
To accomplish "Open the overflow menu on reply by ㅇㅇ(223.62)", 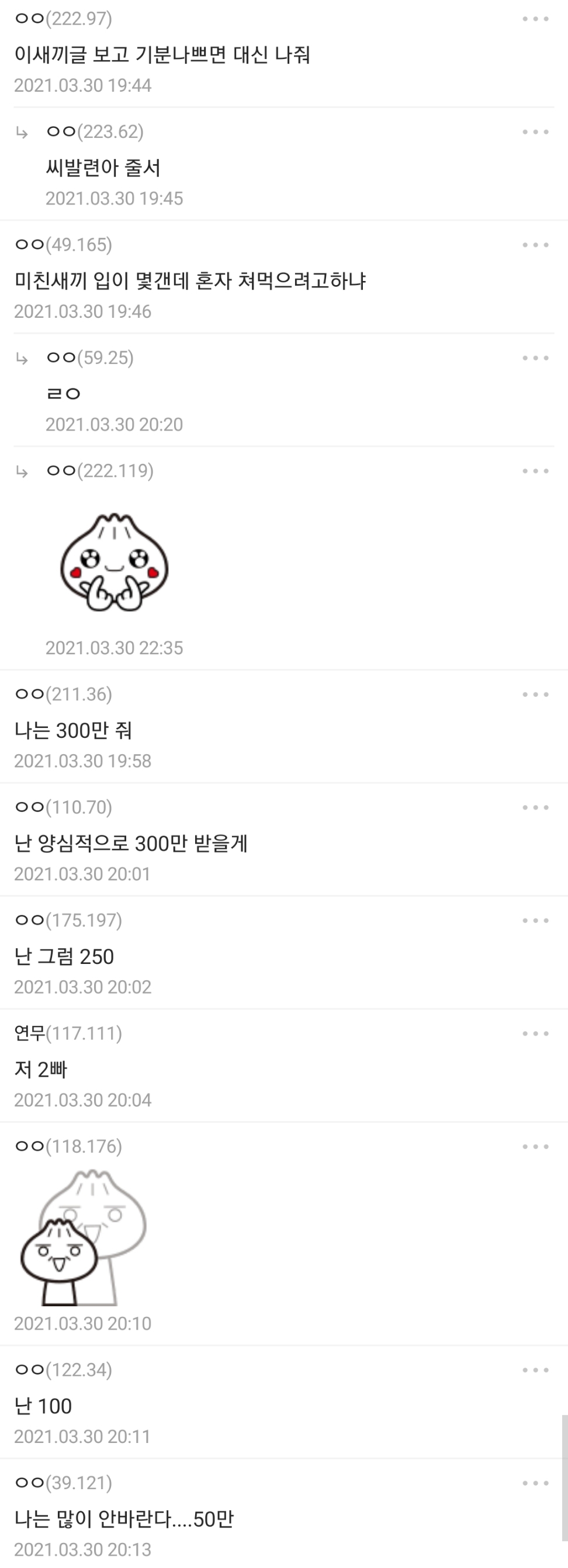I will (535, 132).
